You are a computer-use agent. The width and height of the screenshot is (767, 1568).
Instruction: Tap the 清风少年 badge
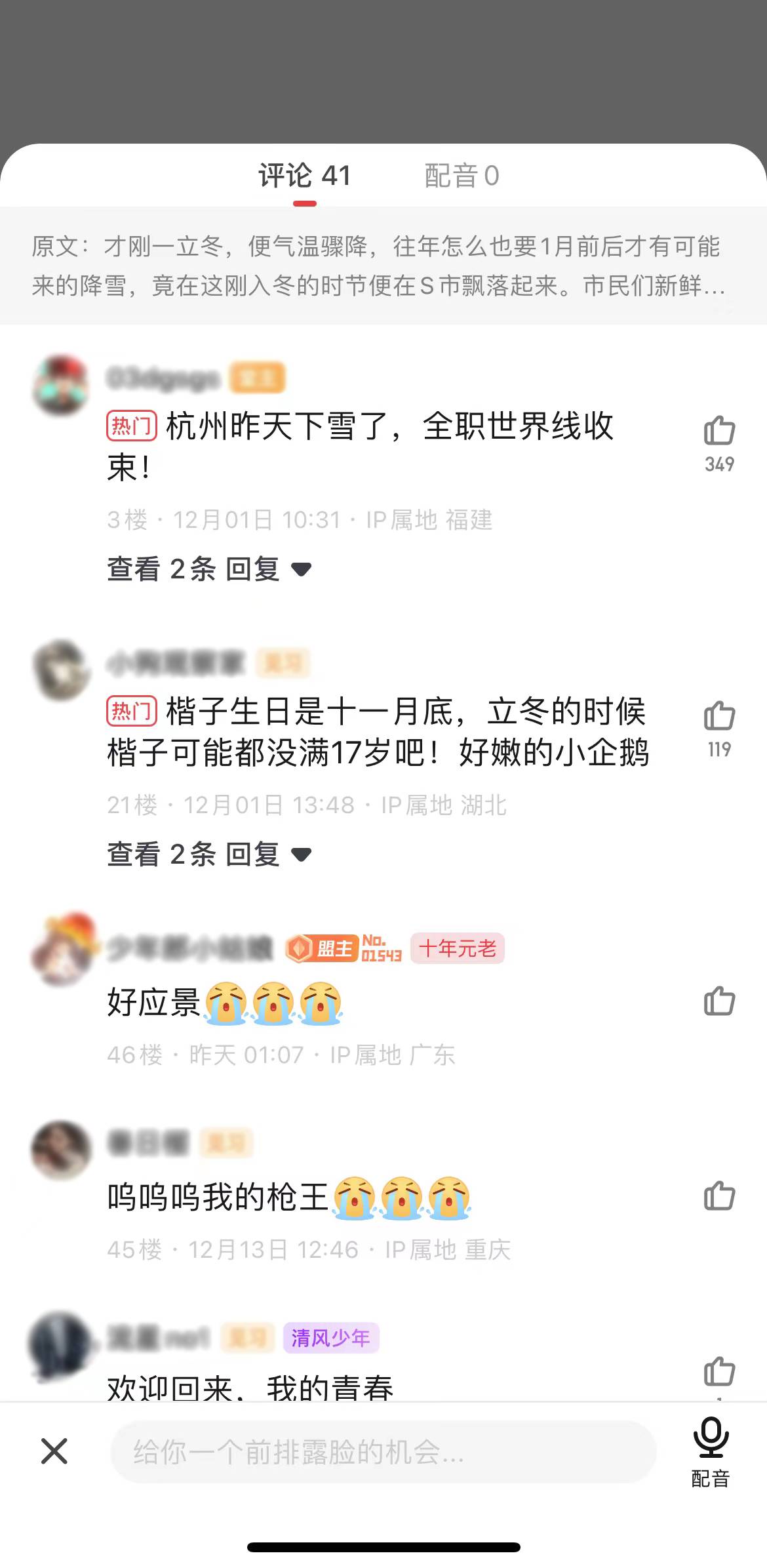[x=331, y=1338]
